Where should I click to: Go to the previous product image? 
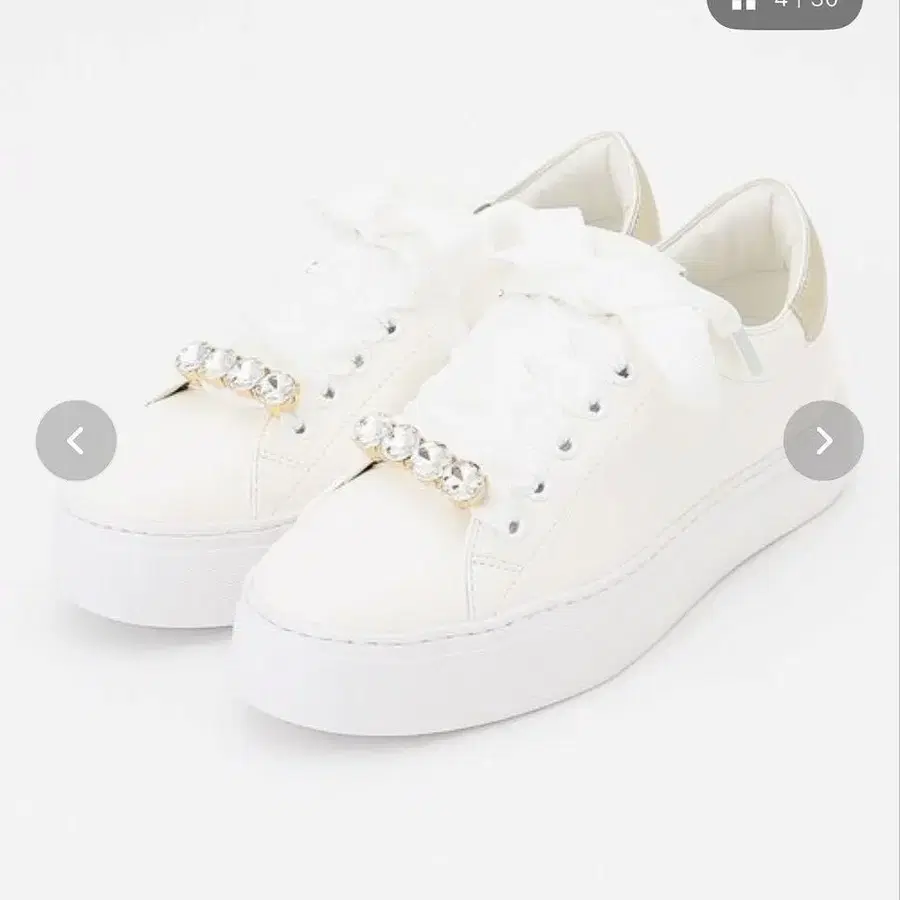(76, 441)
